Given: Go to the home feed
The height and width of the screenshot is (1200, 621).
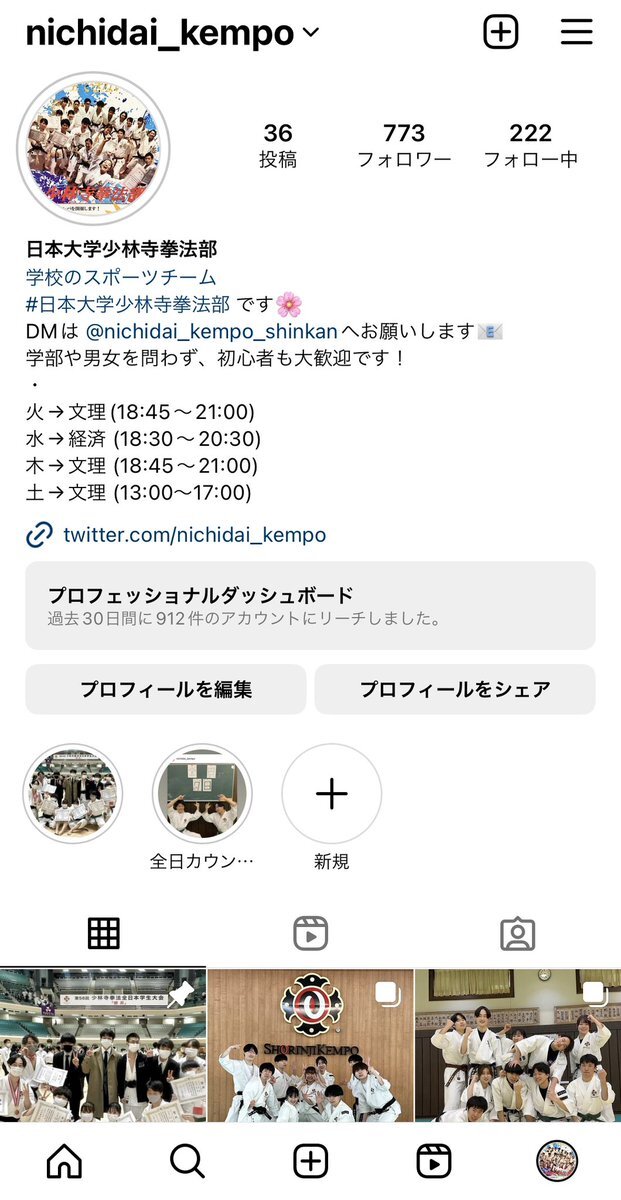Looking at the screenshot, I should [x=64, y=1161].
